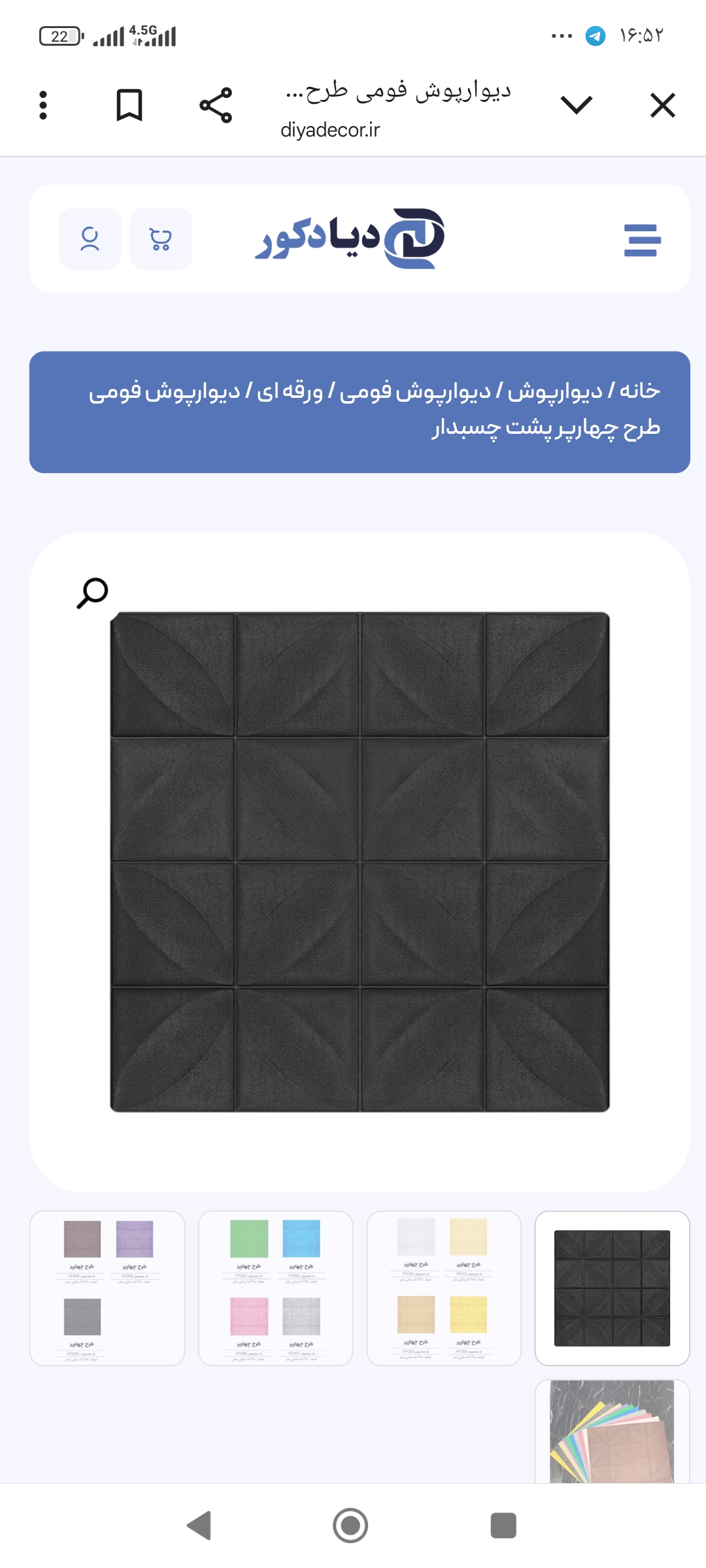The height and width of the screenshot is (1568, 706).
Task: Bookmark this web page
Action: click(x=129, y=105)
